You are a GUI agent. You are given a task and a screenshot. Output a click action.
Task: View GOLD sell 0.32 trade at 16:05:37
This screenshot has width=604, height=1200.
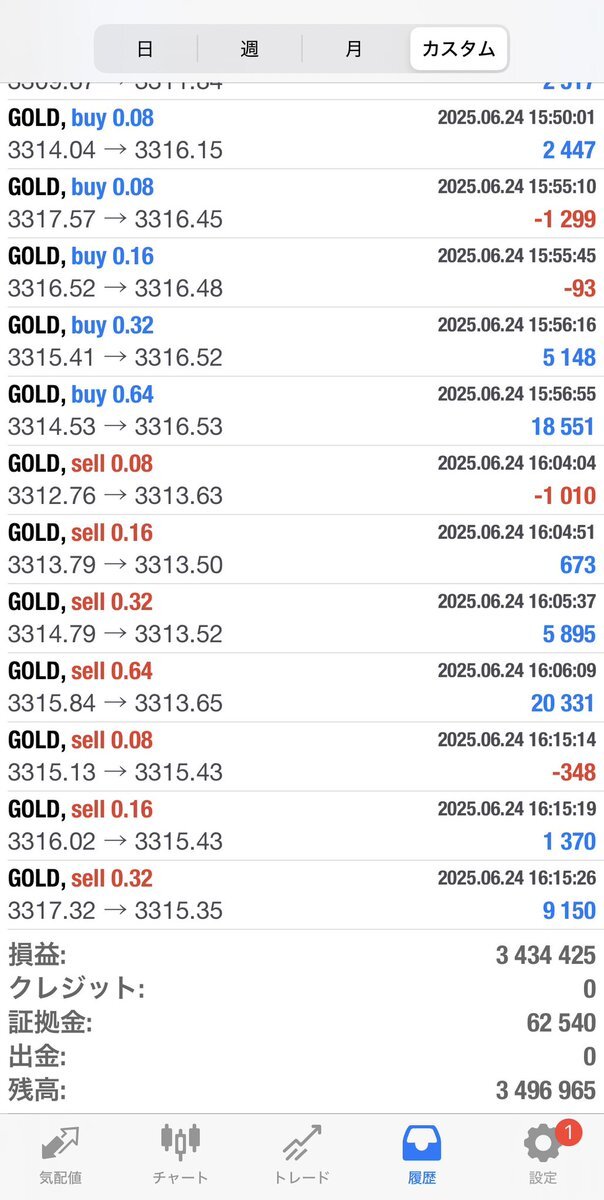[302, 618]
